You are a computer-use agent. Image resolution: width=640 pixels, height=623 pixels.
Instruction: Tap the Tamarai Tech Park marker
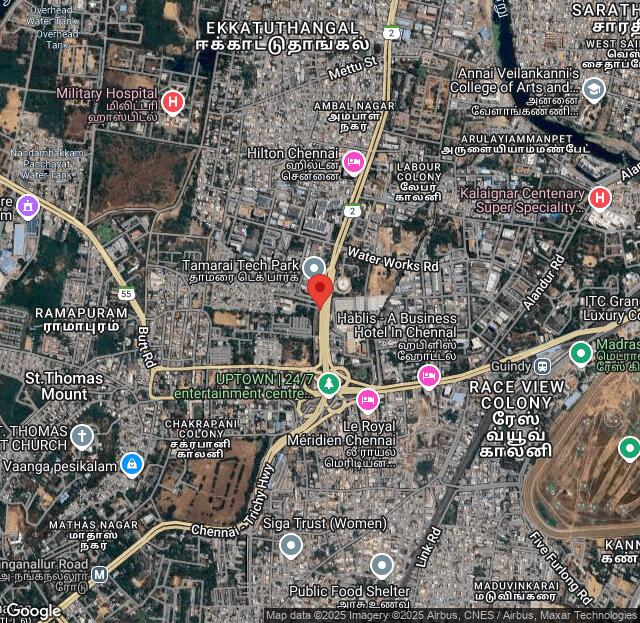pyautogui.click(x=315, y=267)
